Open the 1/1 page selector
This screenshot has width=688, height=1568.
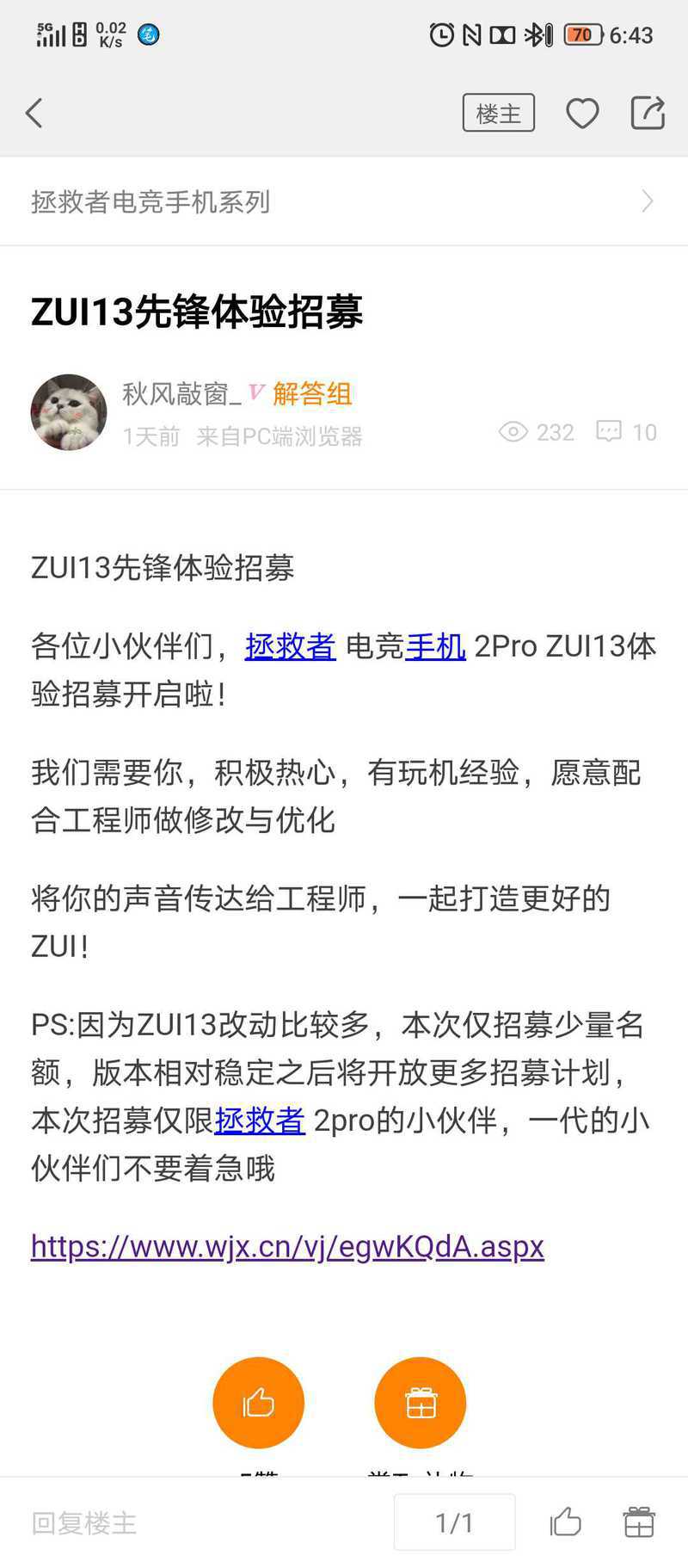(455, 1522)
